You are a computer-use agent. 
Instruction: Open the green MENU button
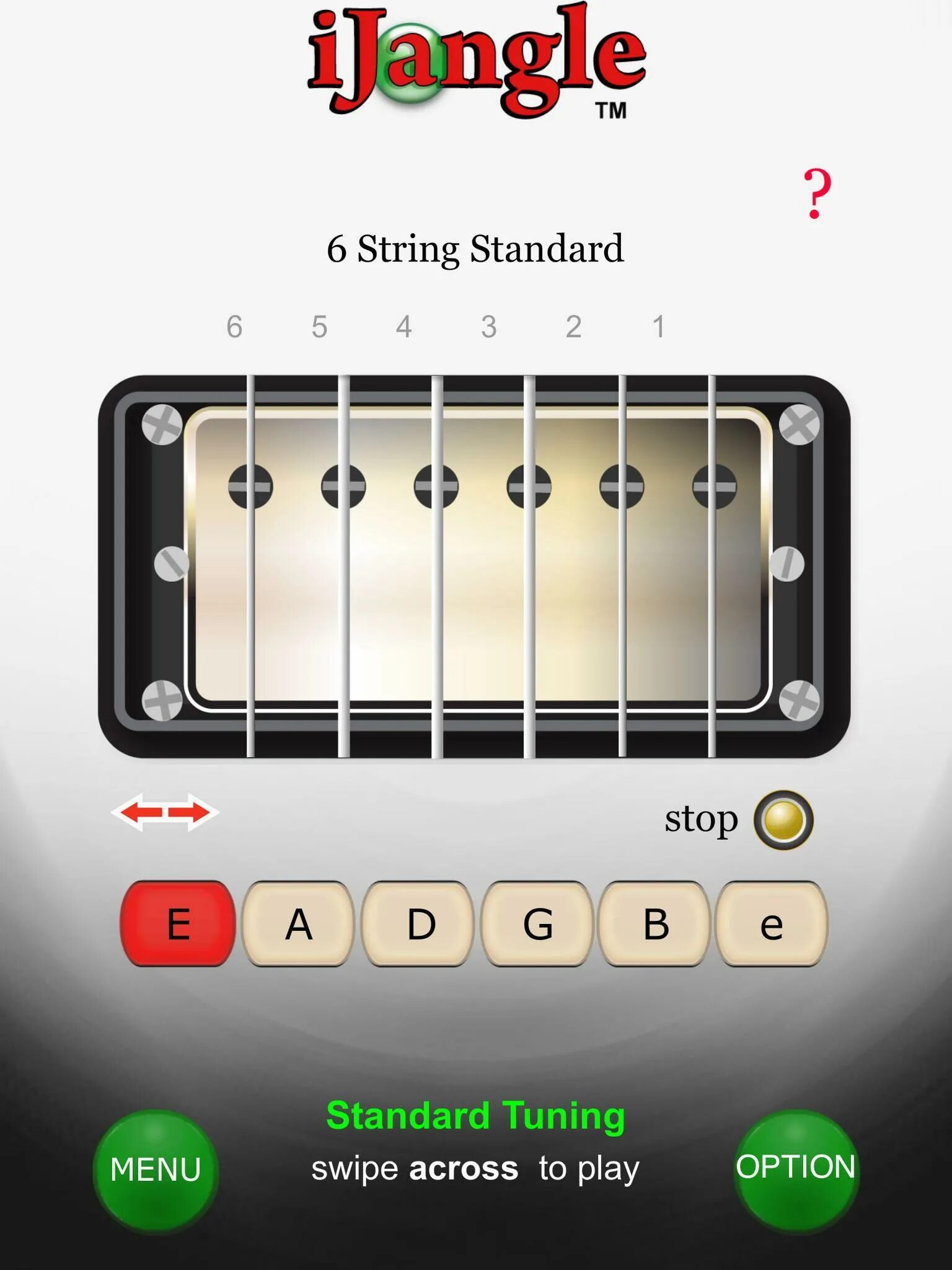(156, 1170)
